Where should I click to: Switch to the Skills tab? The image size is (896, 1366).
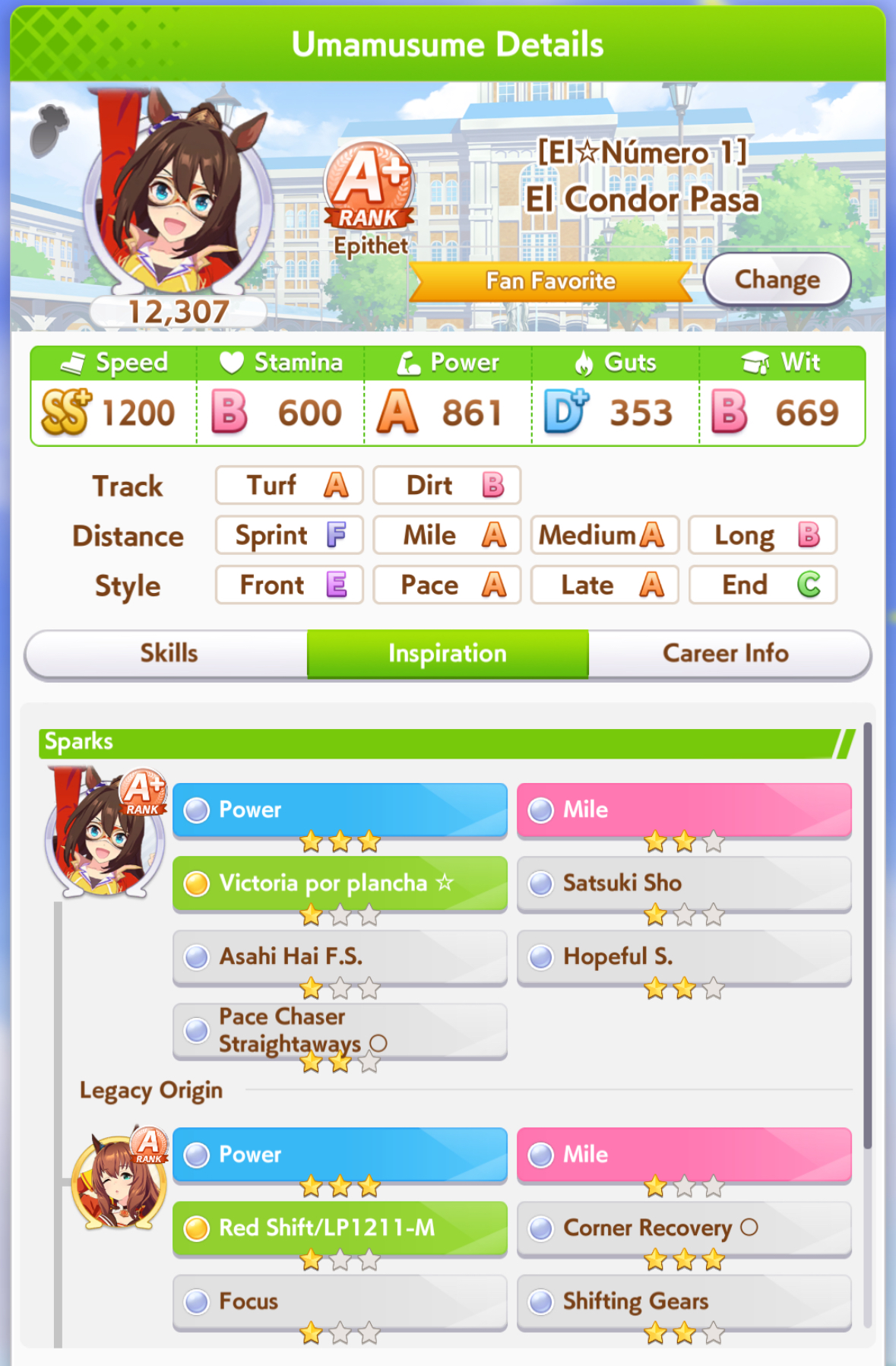click(168, 654)
